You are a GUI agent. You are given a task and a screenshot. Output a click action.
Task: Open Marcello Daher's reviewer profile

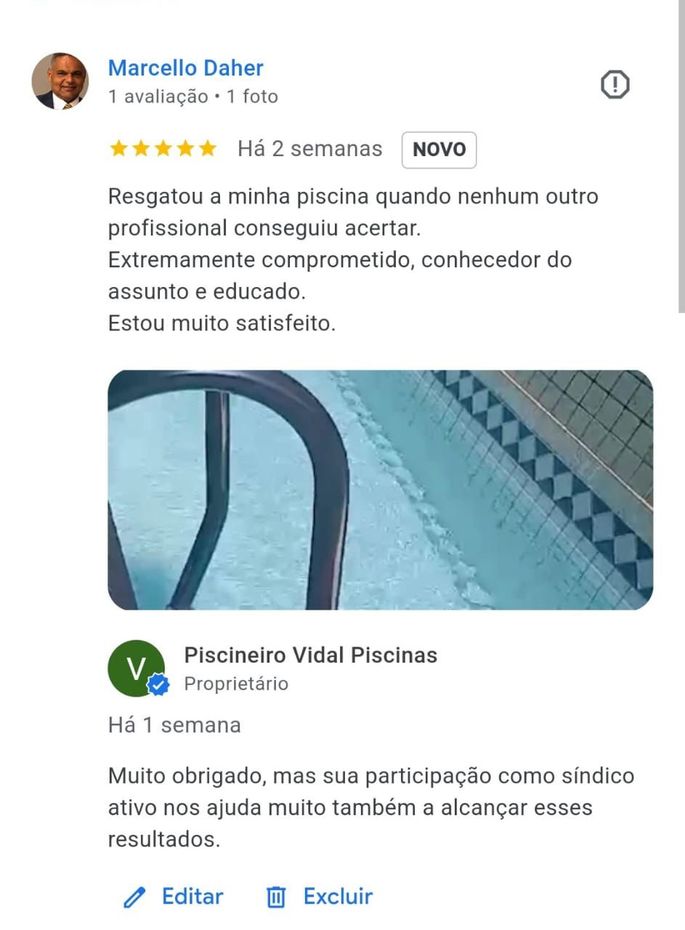[185, 68]
